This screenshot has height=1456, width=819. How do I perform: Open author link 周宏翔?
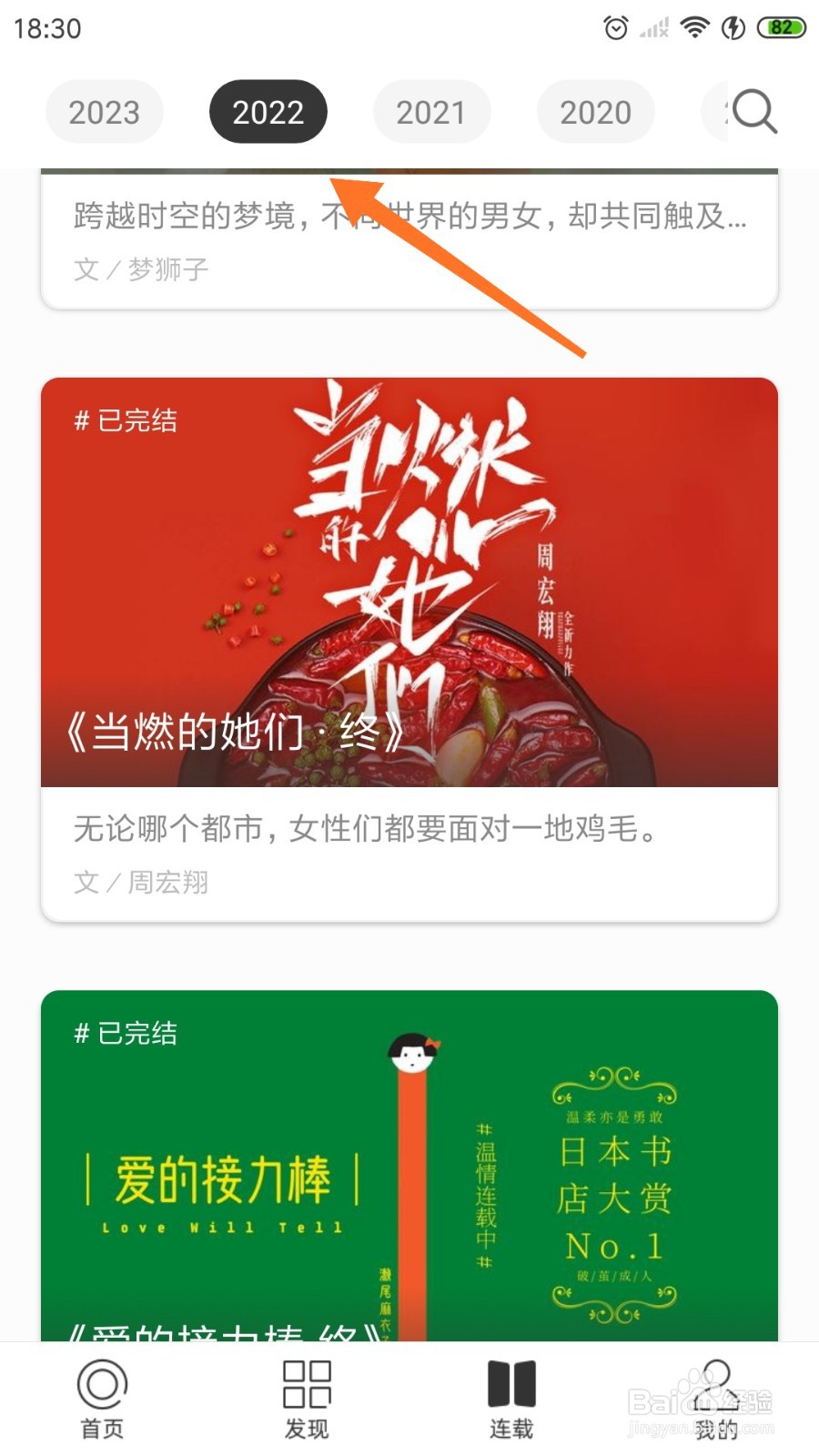(x=169, y=881)
